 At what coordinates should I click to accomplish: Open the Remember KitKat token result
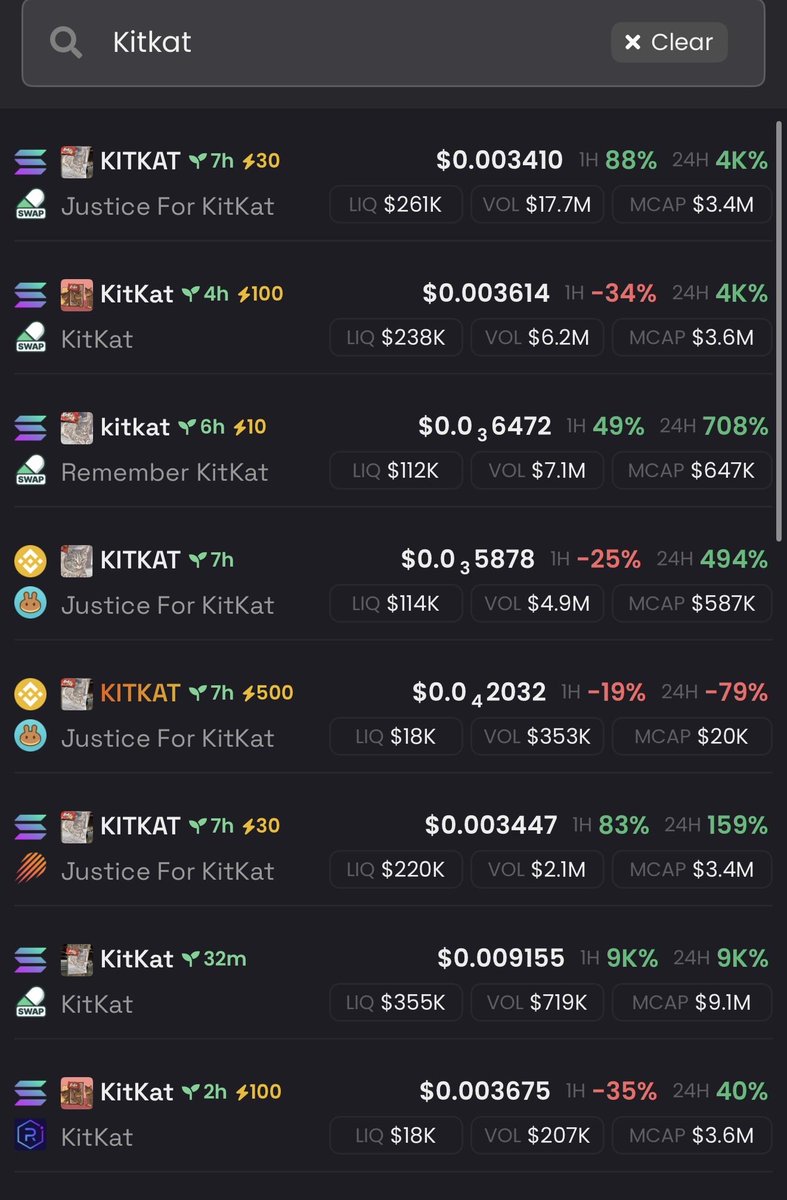pyautogui.click(x=392, y=449)
